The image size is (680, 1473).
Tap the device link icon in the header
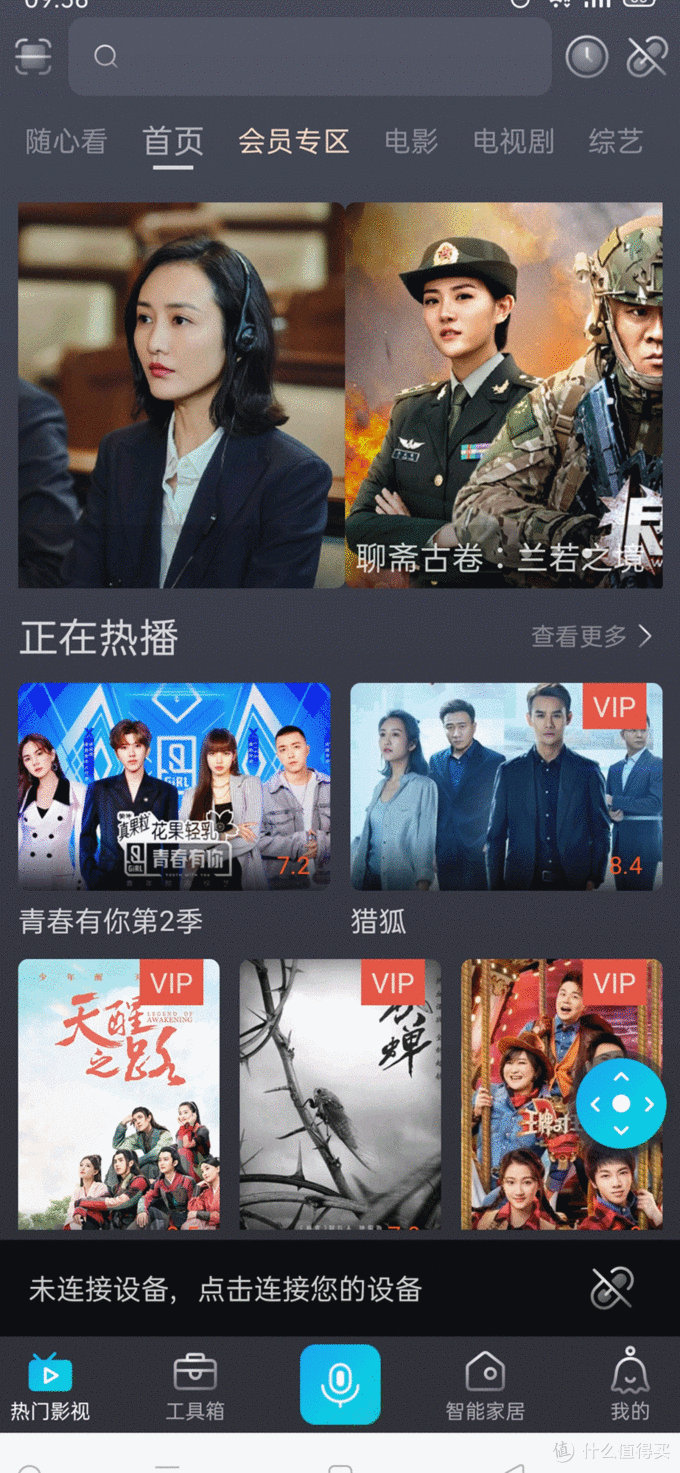646,57
